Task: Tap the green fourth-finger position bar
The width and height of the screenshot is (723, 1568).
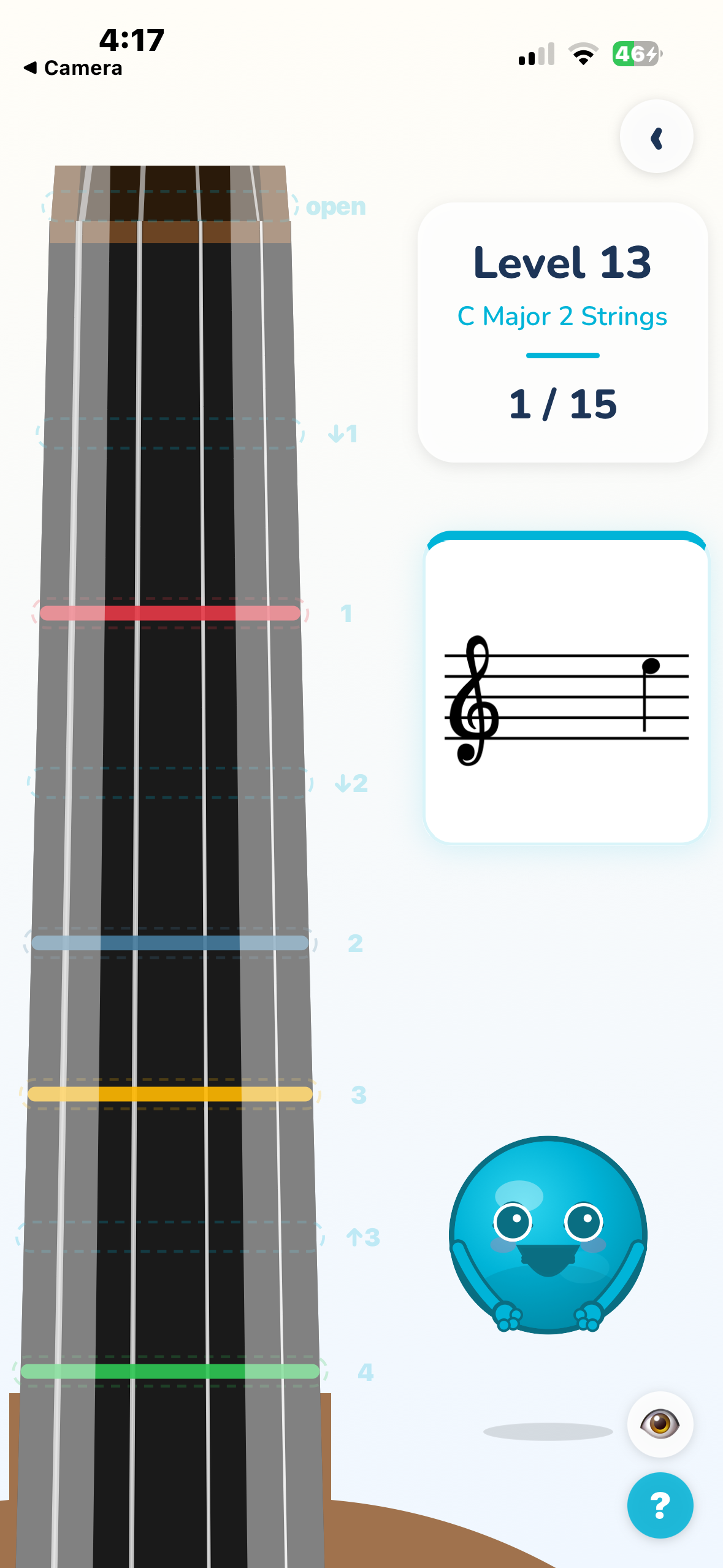Action: (170, 1371)
